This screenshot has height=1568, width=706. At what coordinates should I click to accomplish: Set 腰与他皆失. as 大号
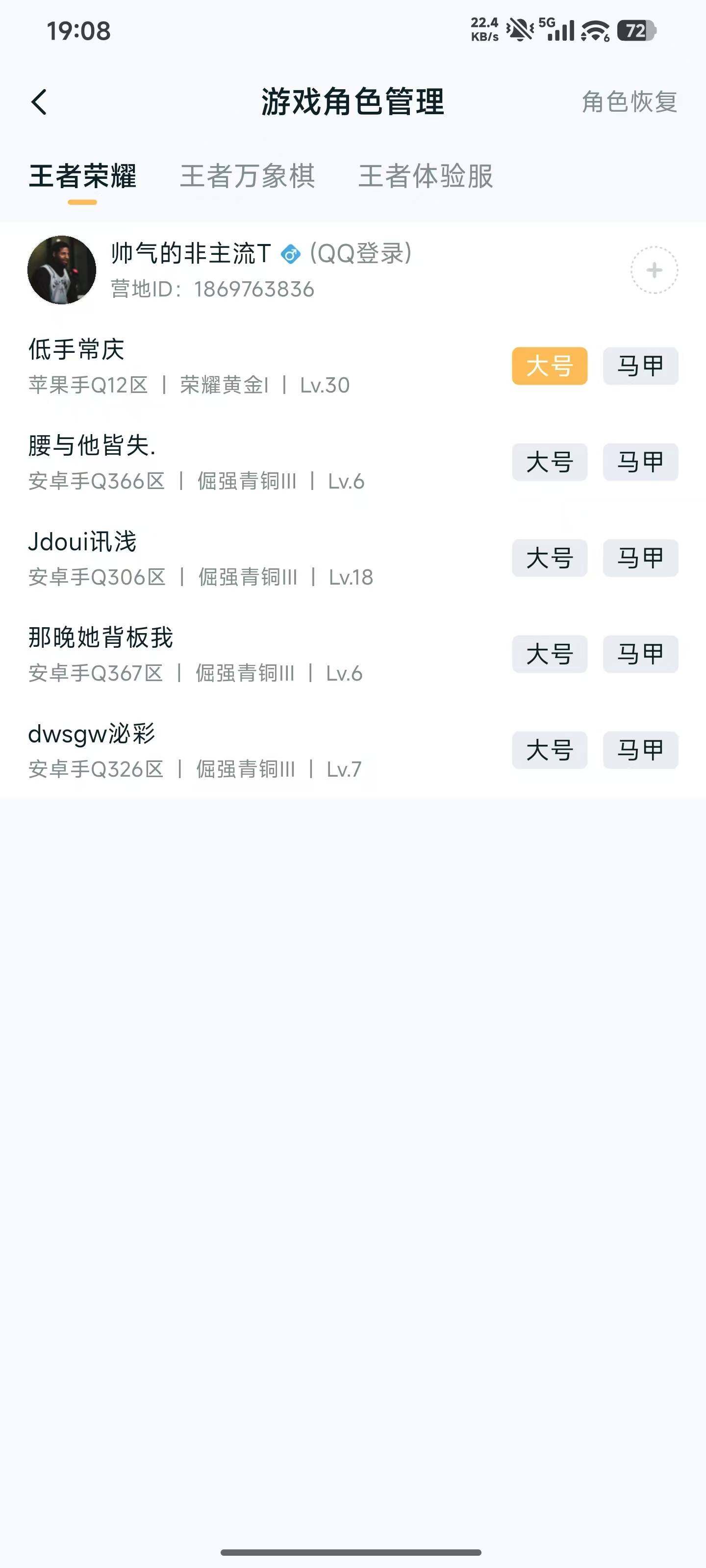tap(549, 462)
